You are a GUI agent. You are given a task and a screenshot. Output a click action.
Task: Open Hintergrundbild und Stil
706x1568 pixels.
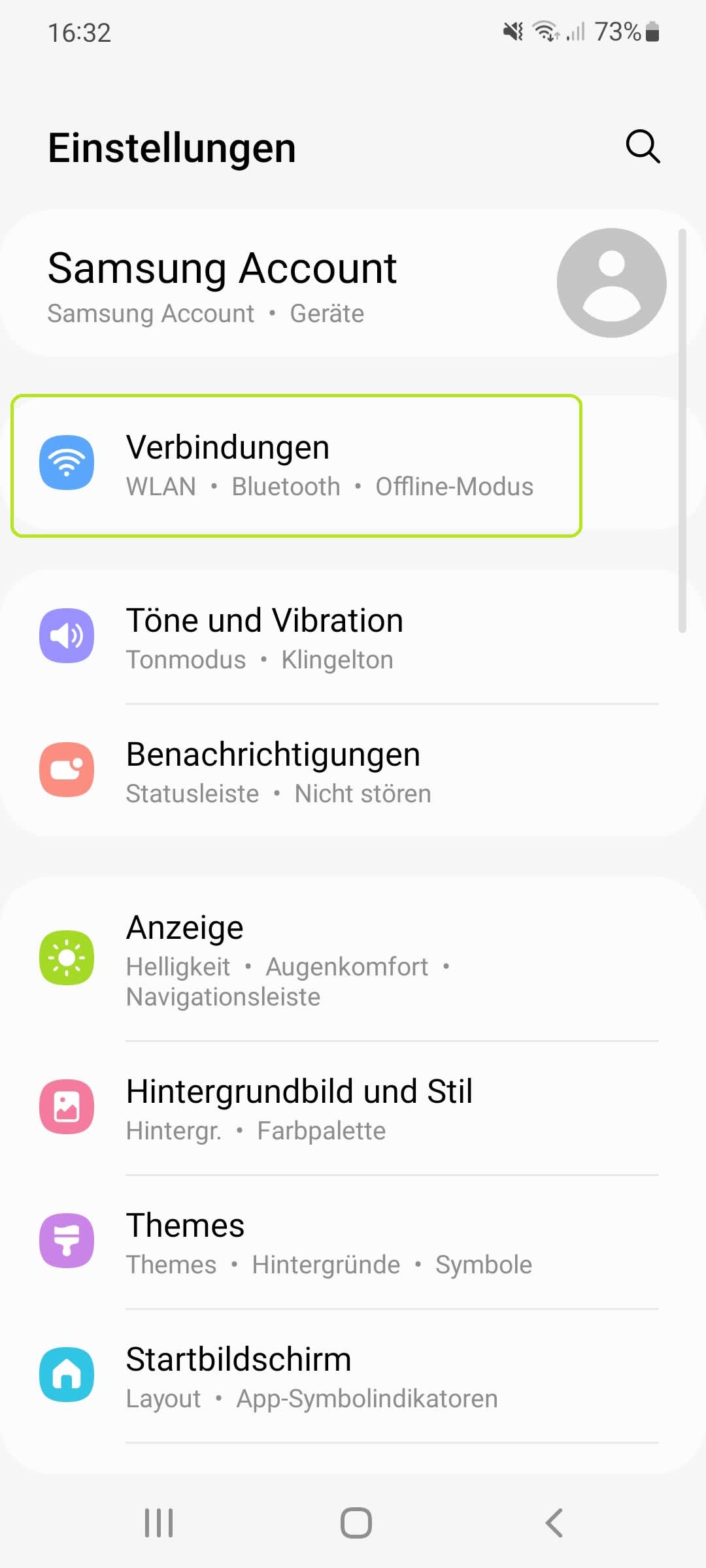pyautogui.click(x=353, y=1108)
